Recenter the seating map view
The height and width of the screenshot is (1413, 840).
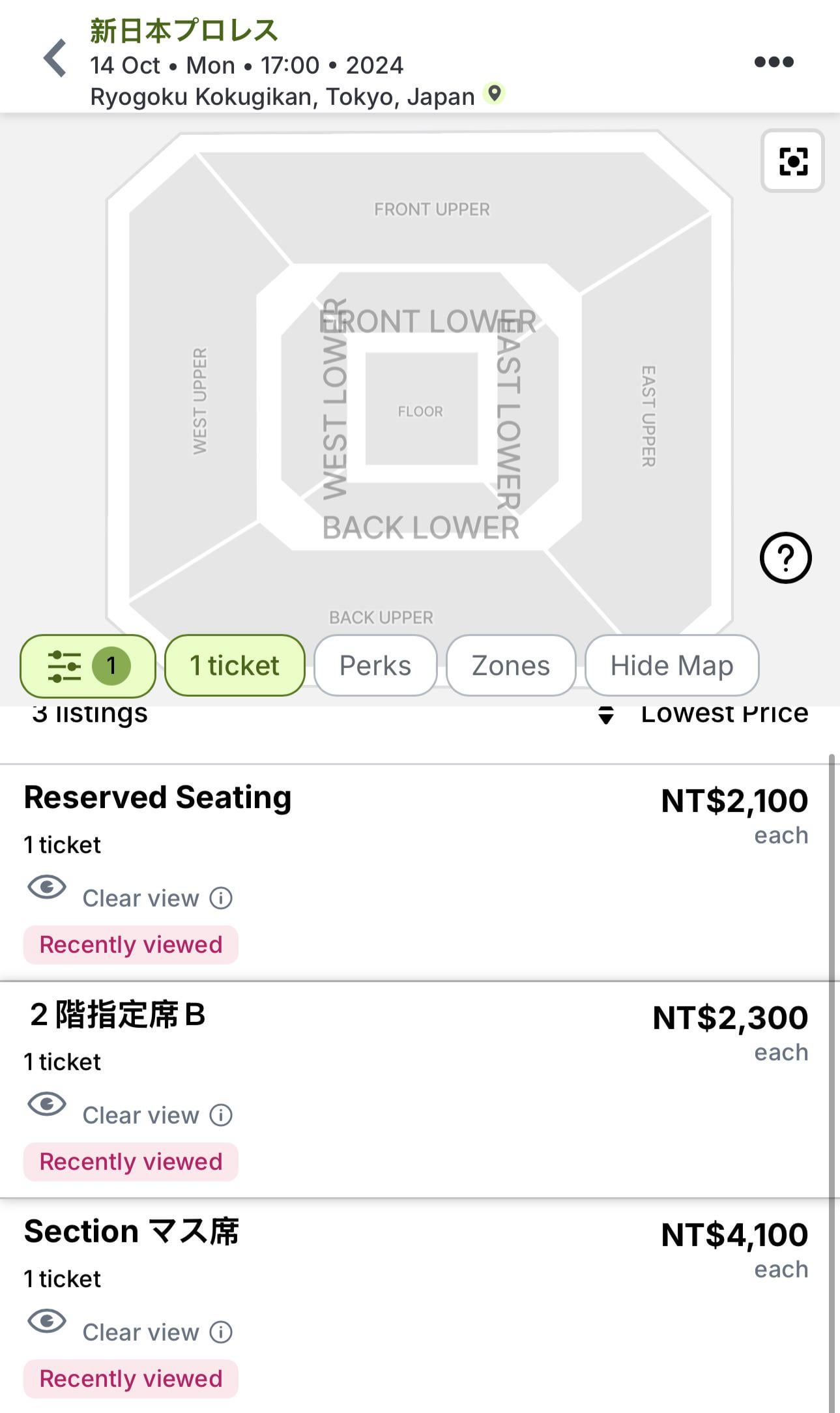pyautogui.click(x=792, y=161)
